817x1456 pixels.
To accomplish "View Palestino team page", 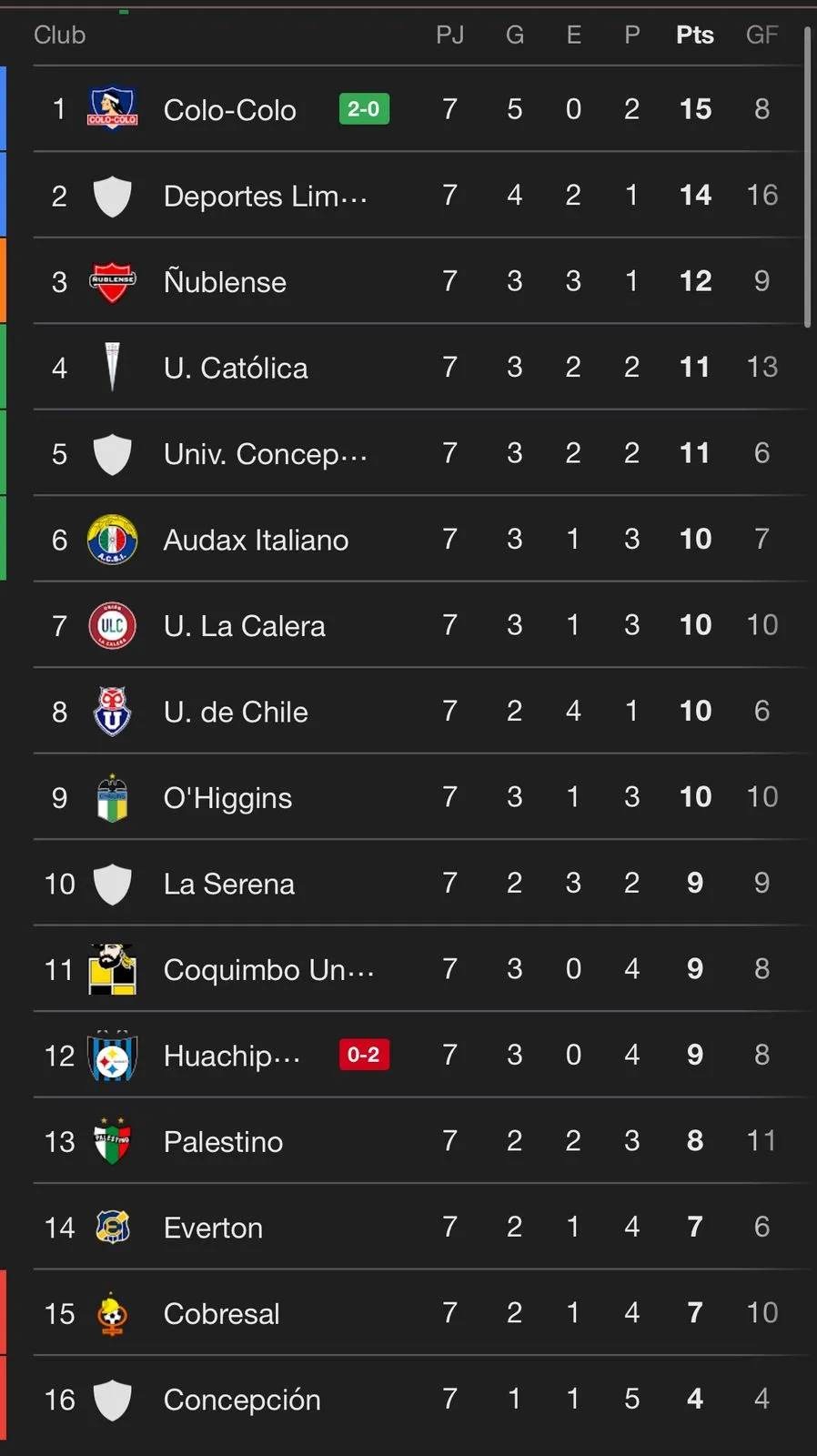I will [x=223, y=1142].
